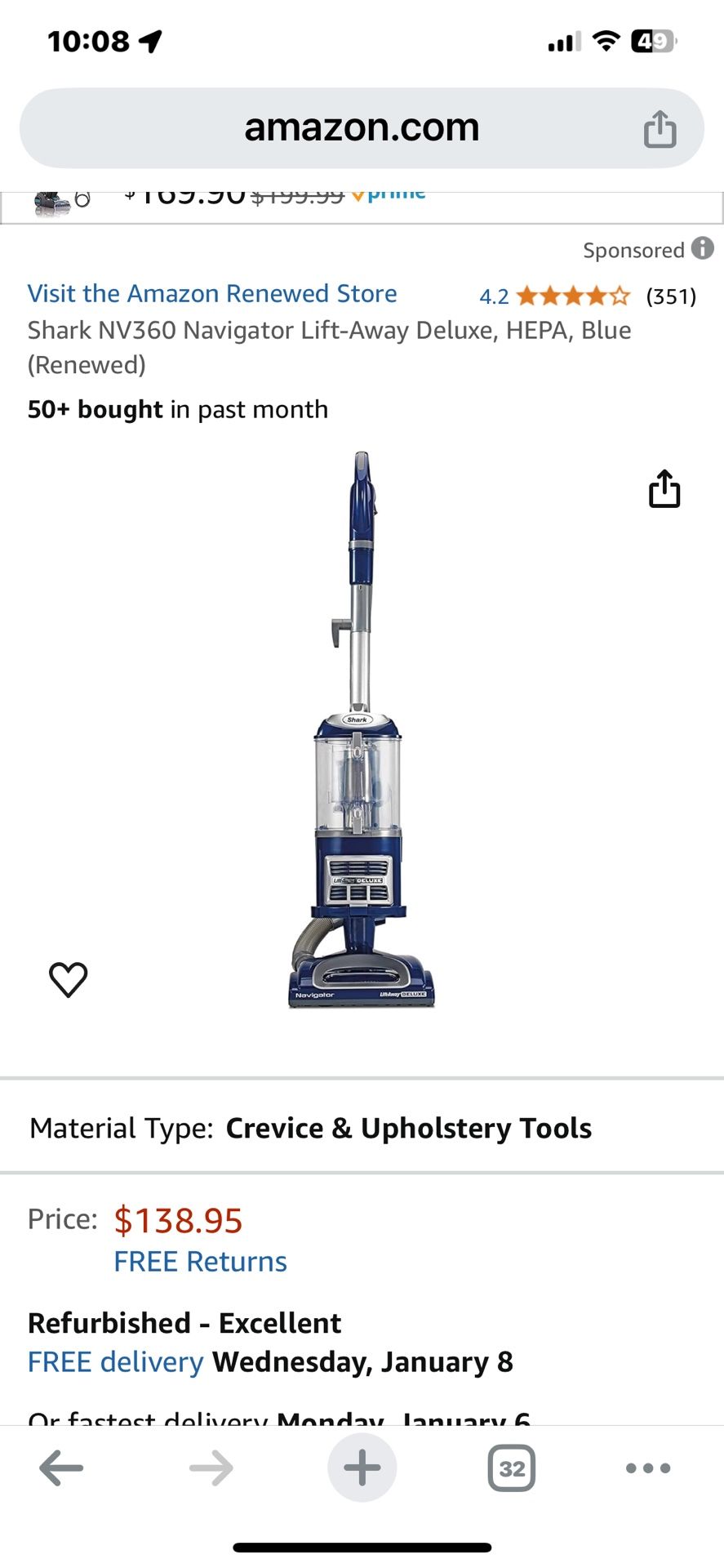Add the vacuum to wish list heart
724x1568 pixels.
click(x=68, y=979)
